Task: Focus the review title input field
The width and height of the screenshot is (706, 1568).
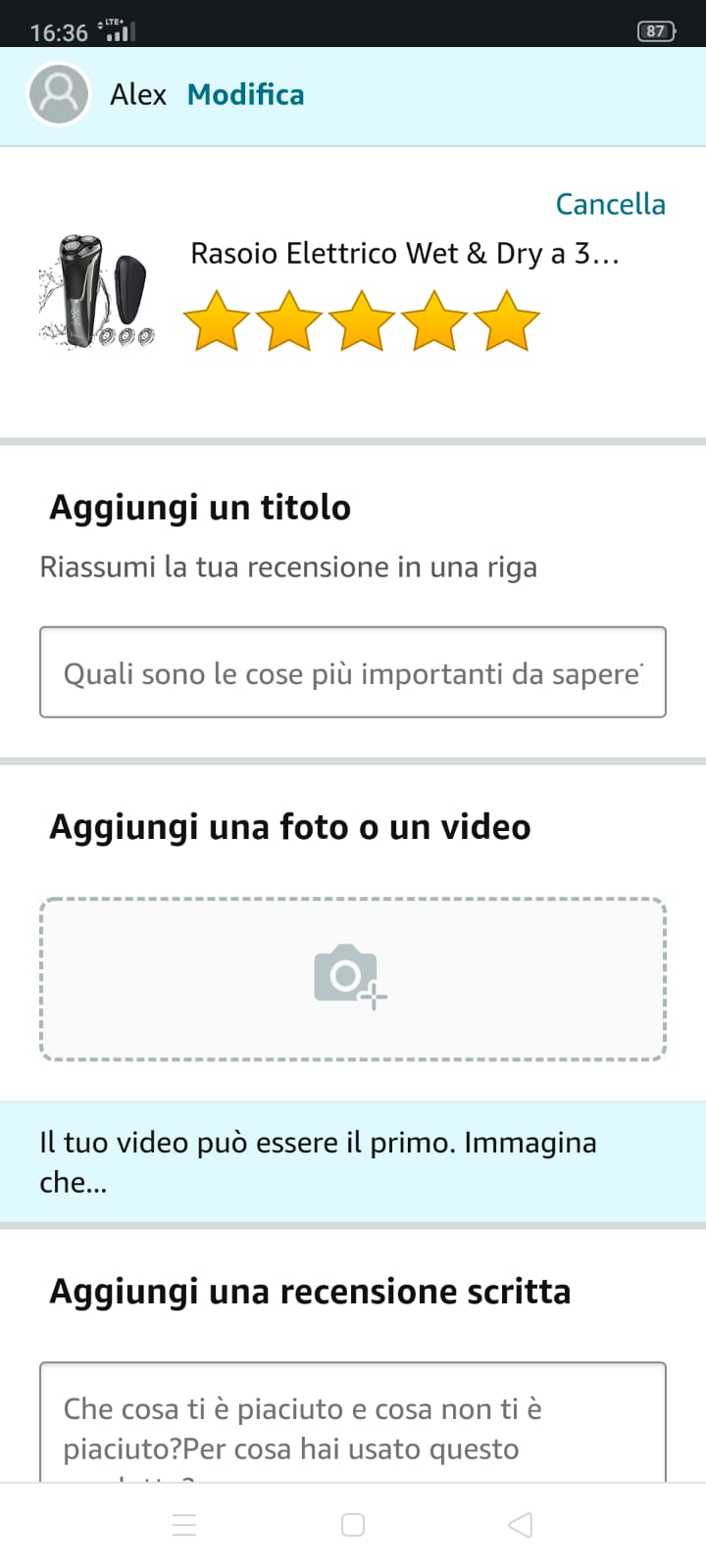Action: [x=353, y=672]
